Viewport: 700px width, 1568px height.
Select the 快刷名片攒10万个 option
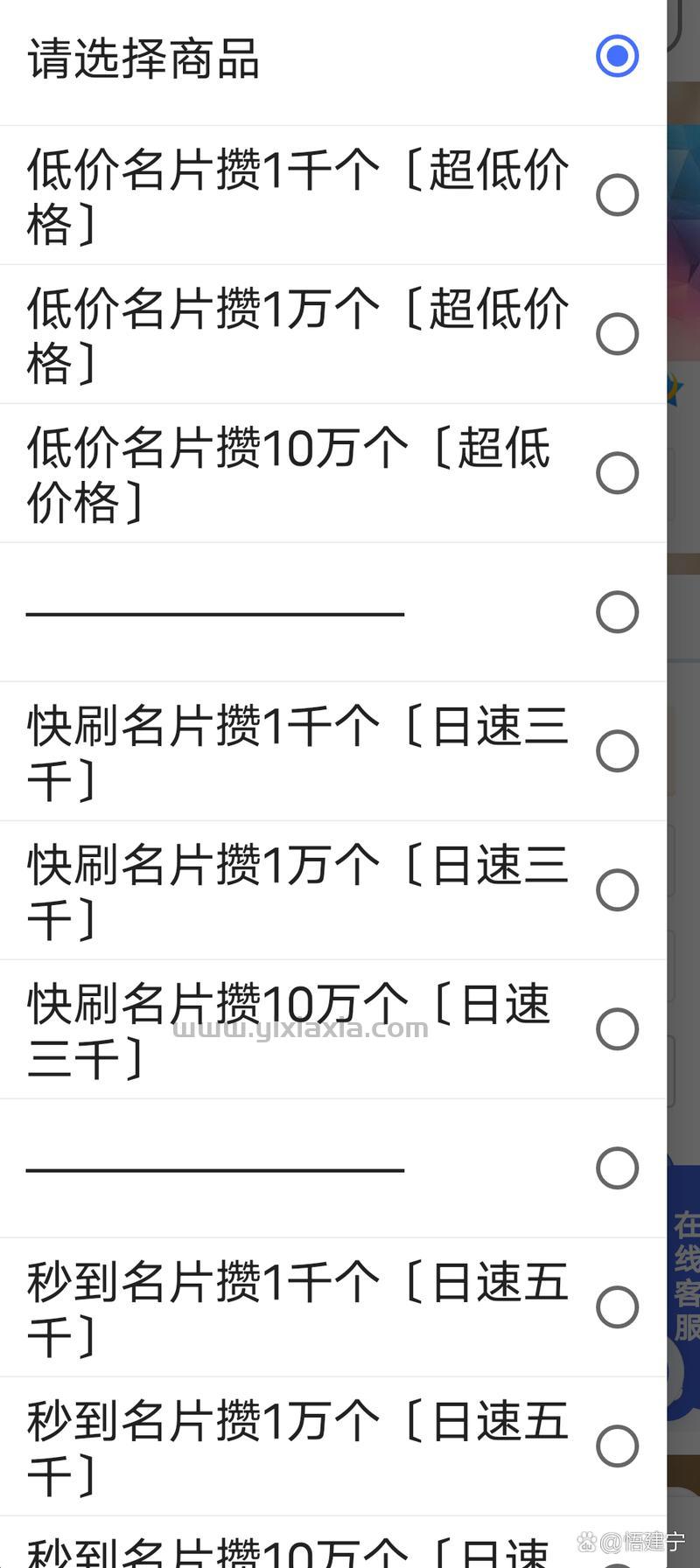(618, 1028)
